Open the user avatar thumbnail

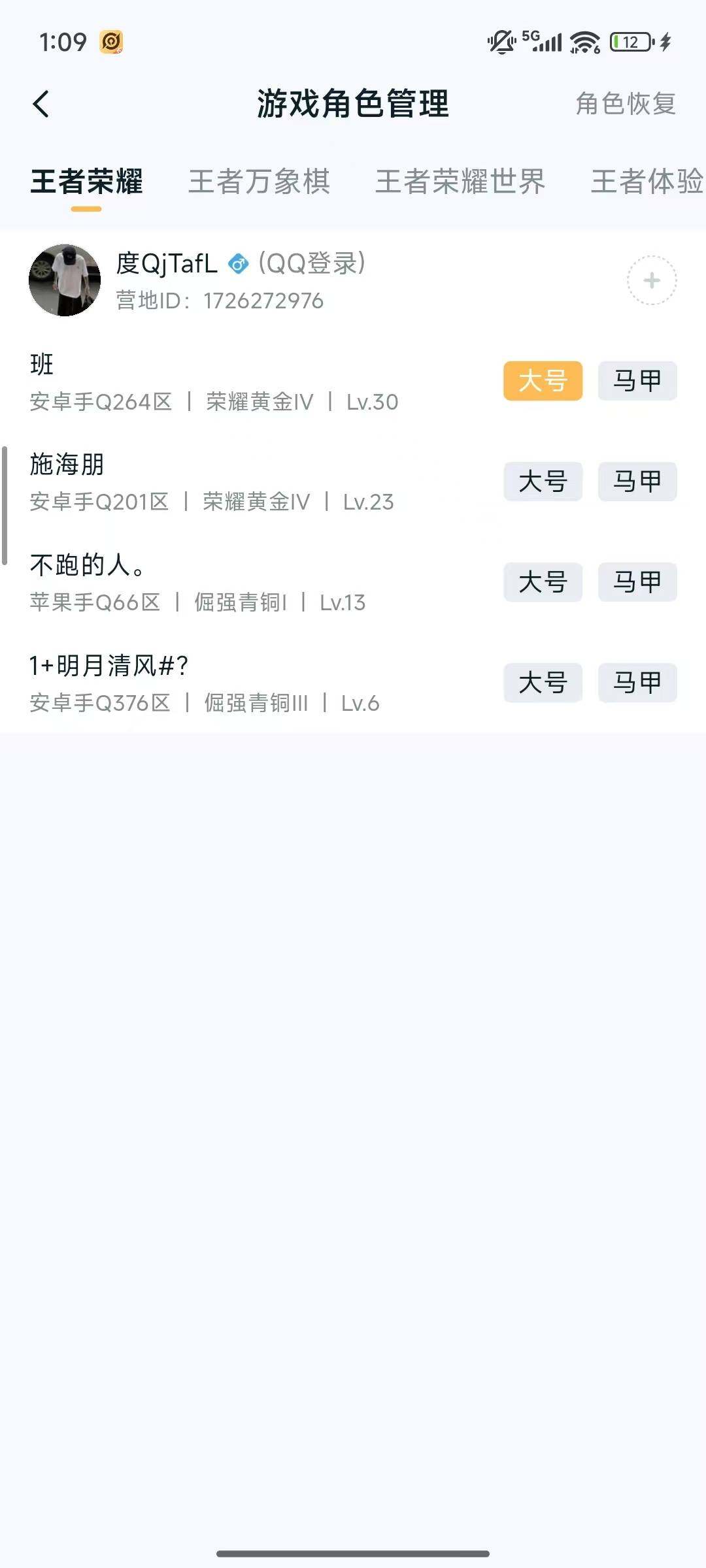(65, 281)
